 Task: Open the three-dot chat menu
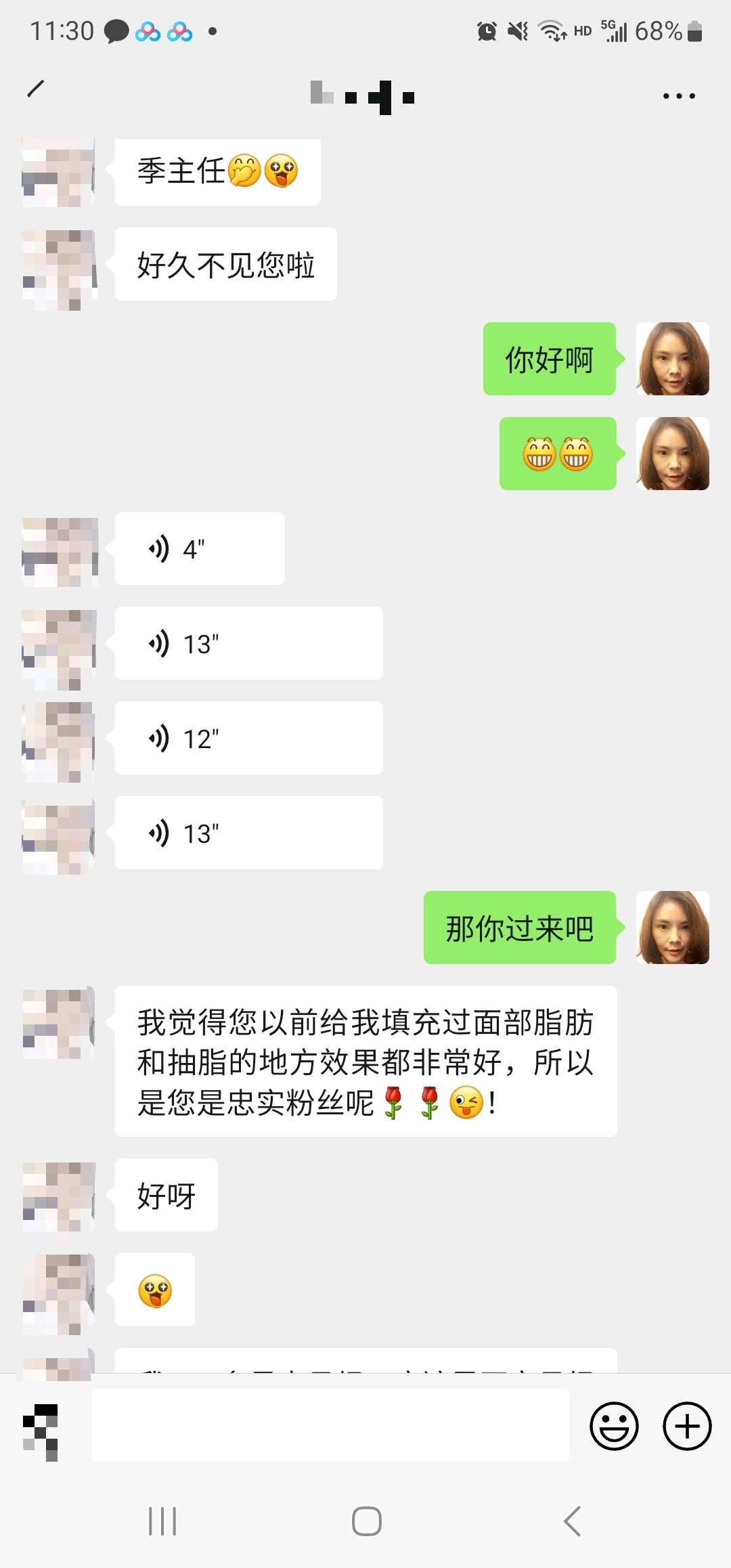point(679,96)
